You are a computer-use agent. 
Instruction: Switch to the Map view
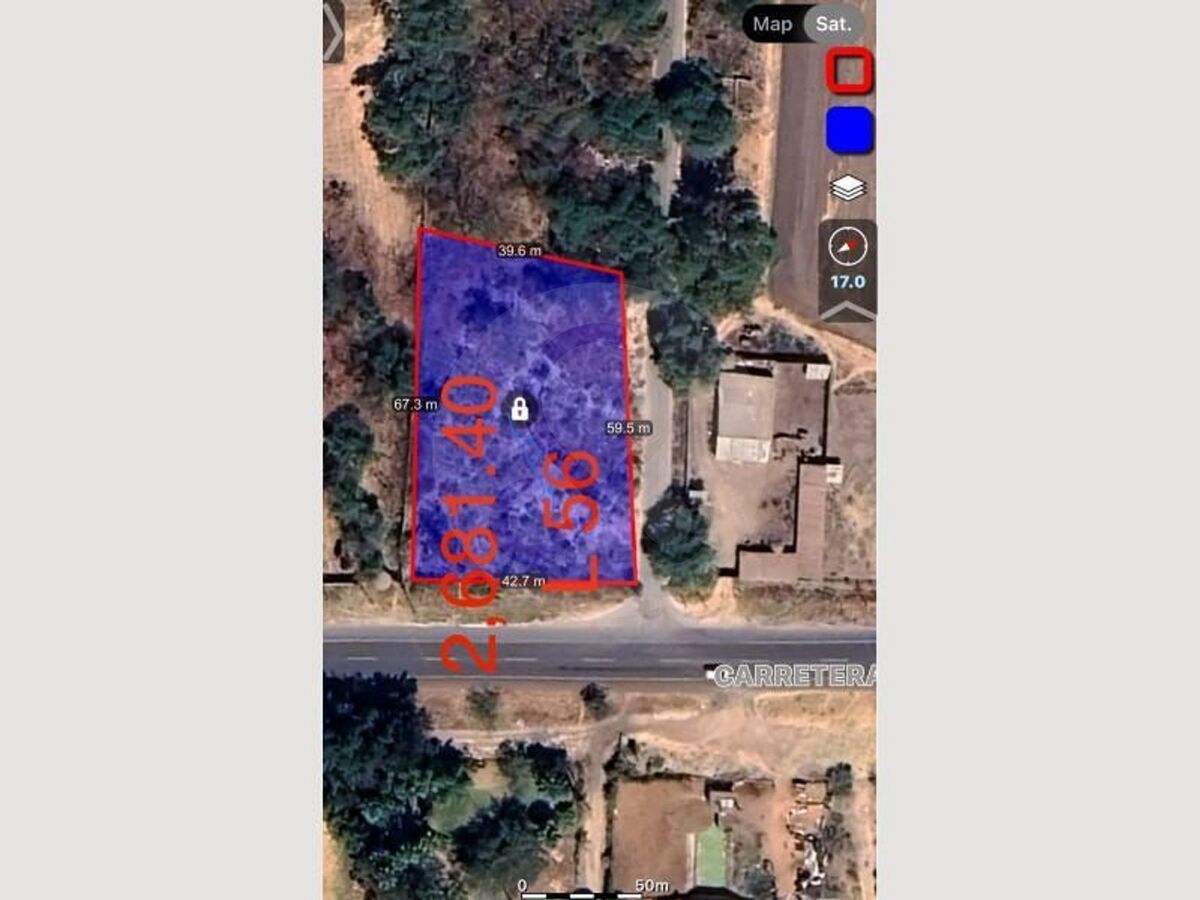(x=772, y=24)
